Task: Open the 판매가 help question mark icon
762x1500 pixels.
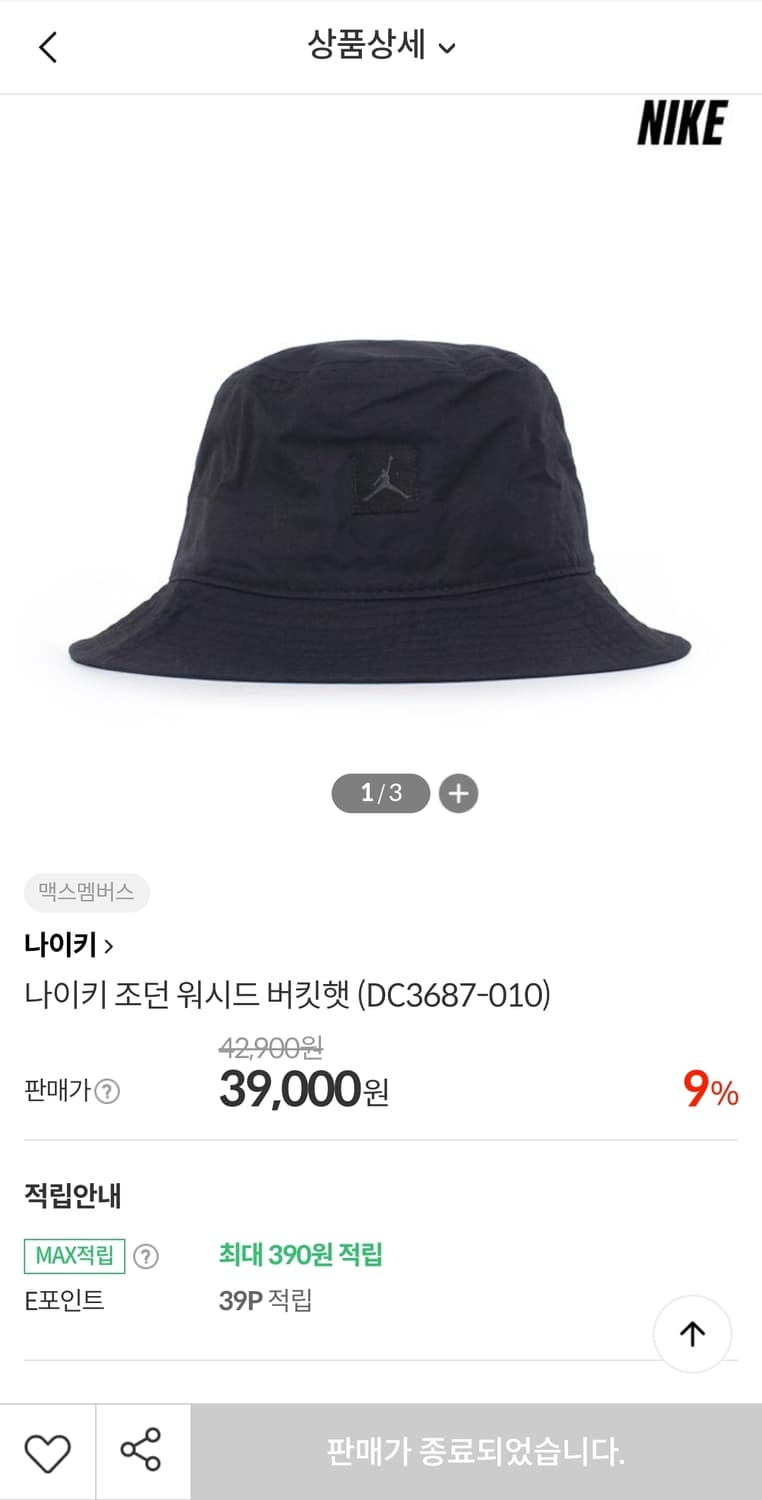Action: click(104, 1092)
